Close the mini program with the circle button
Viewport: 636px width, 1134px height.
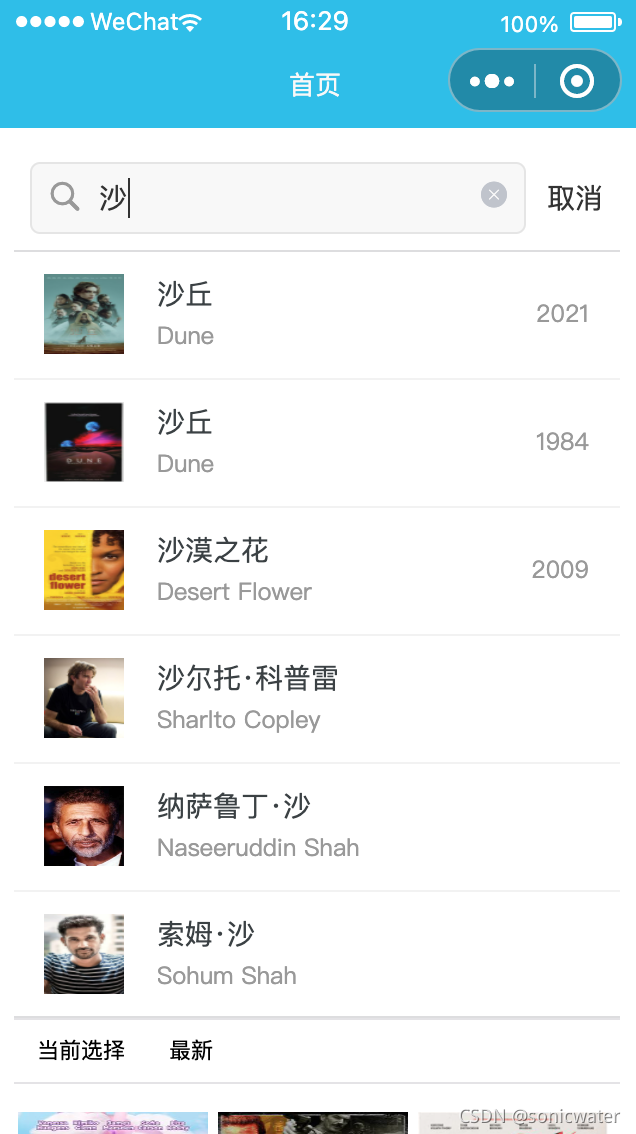tap(577, 81)
